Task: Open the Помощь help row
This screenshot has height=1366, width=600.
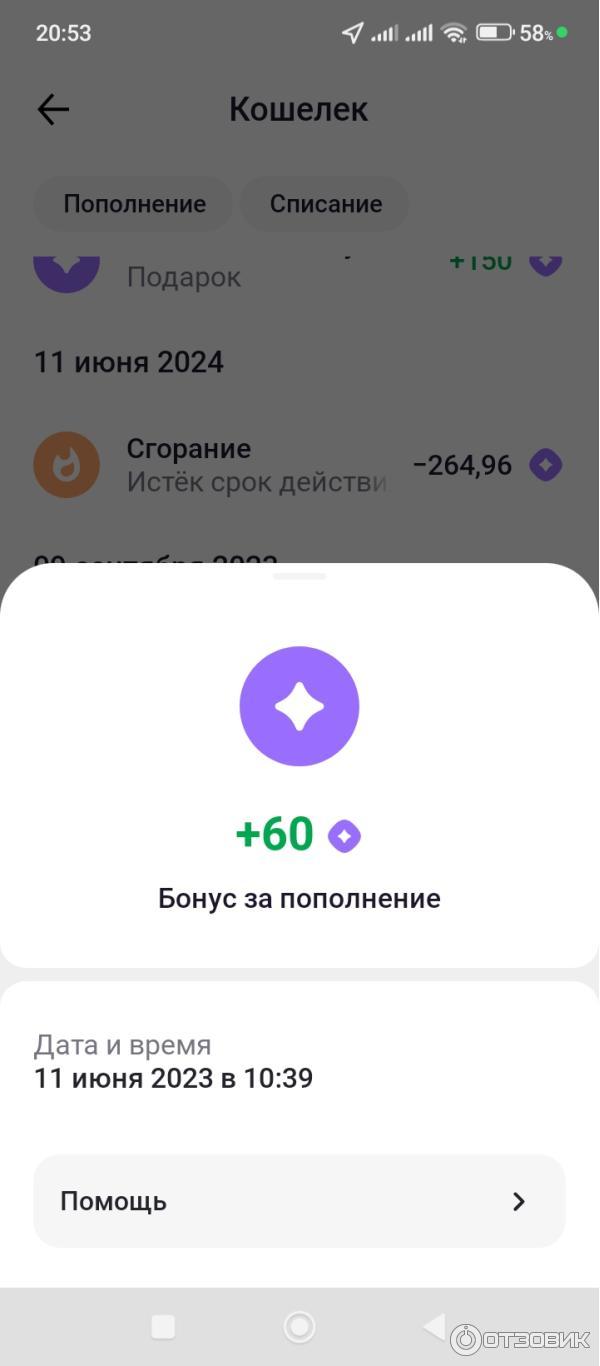Action: 299,1201
